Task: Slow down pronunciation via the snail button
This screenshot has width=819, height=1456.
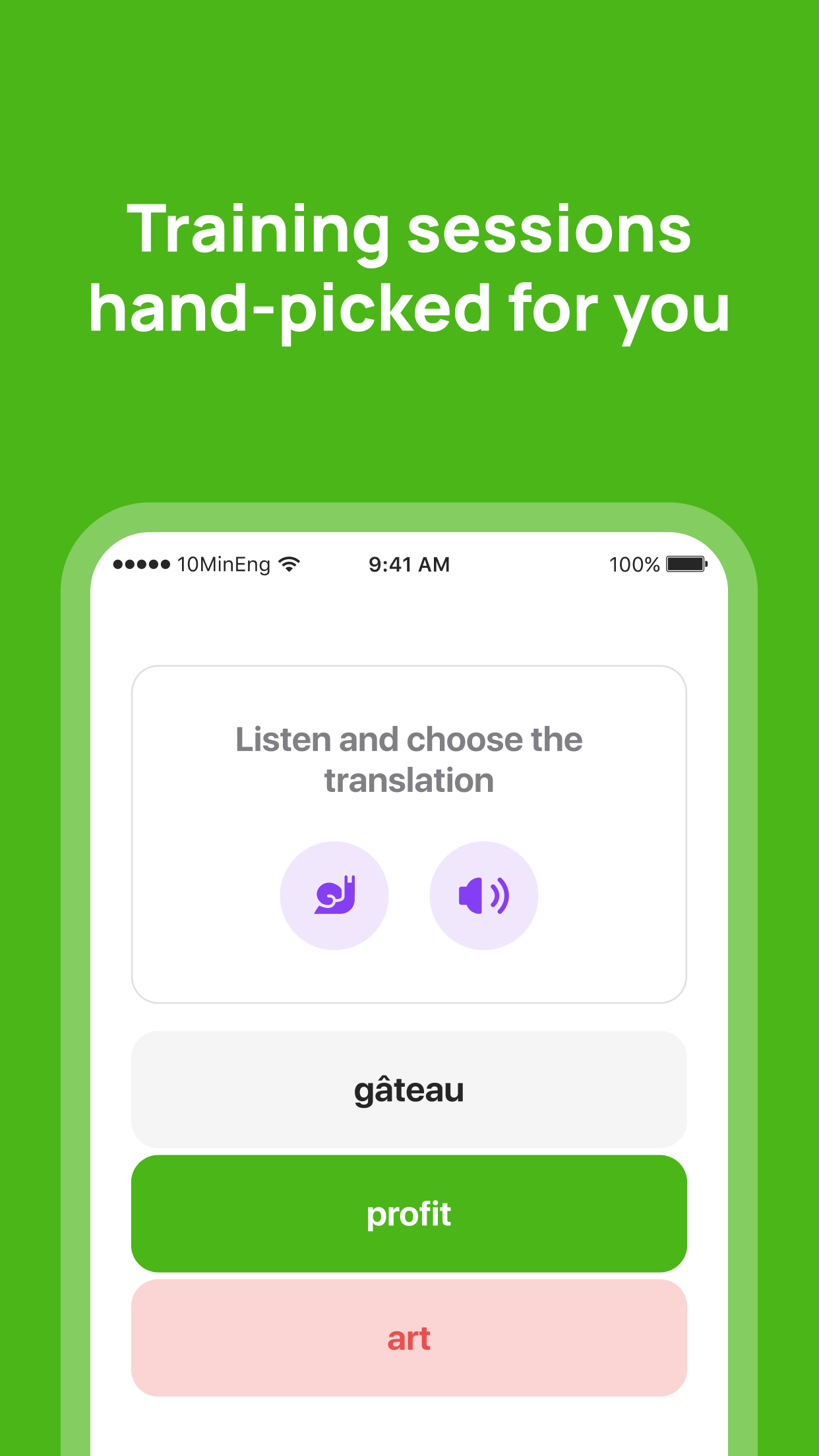Action: 334,895
